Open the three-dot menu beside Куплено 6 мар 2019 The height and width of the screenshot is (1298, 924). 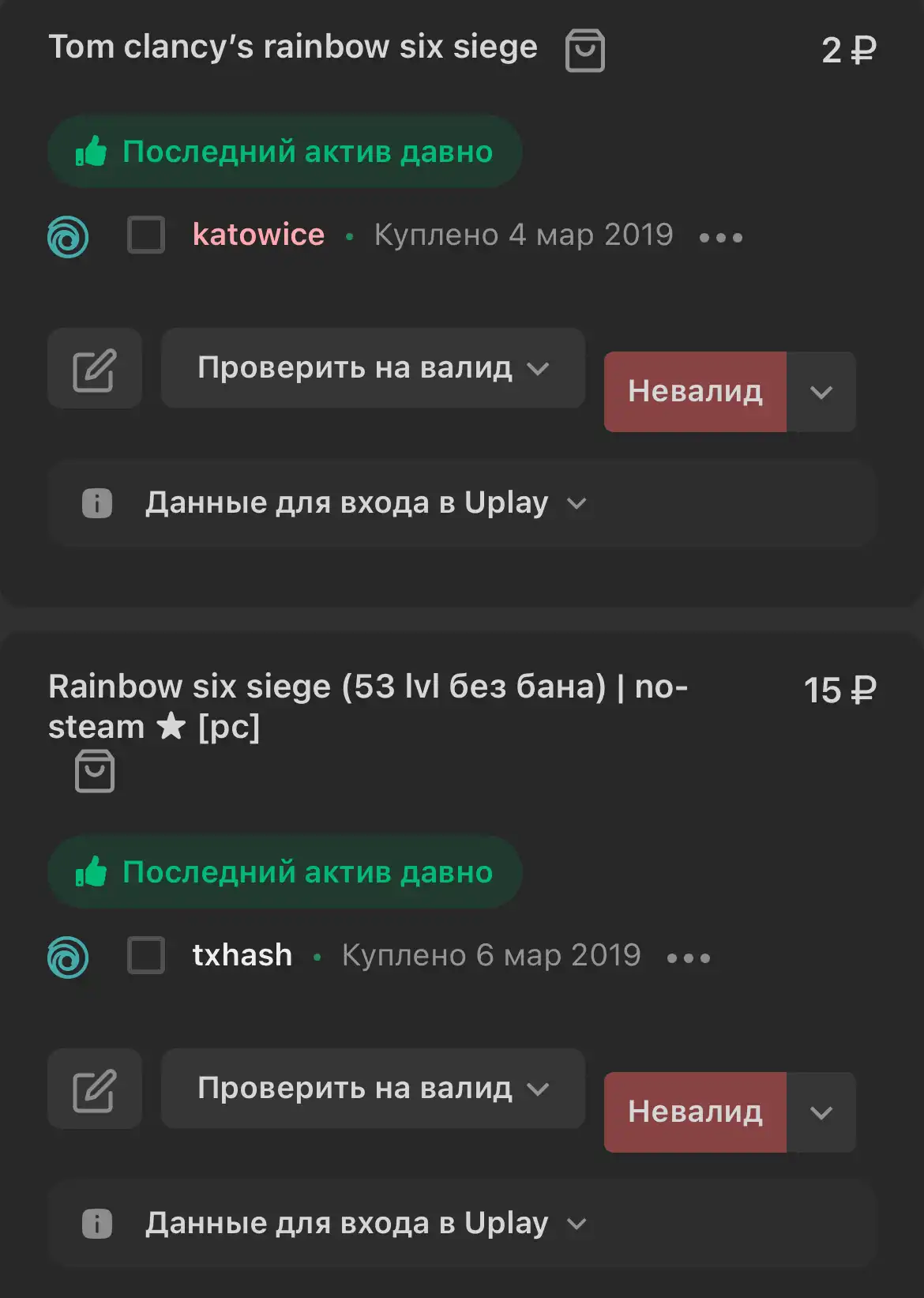688,958
